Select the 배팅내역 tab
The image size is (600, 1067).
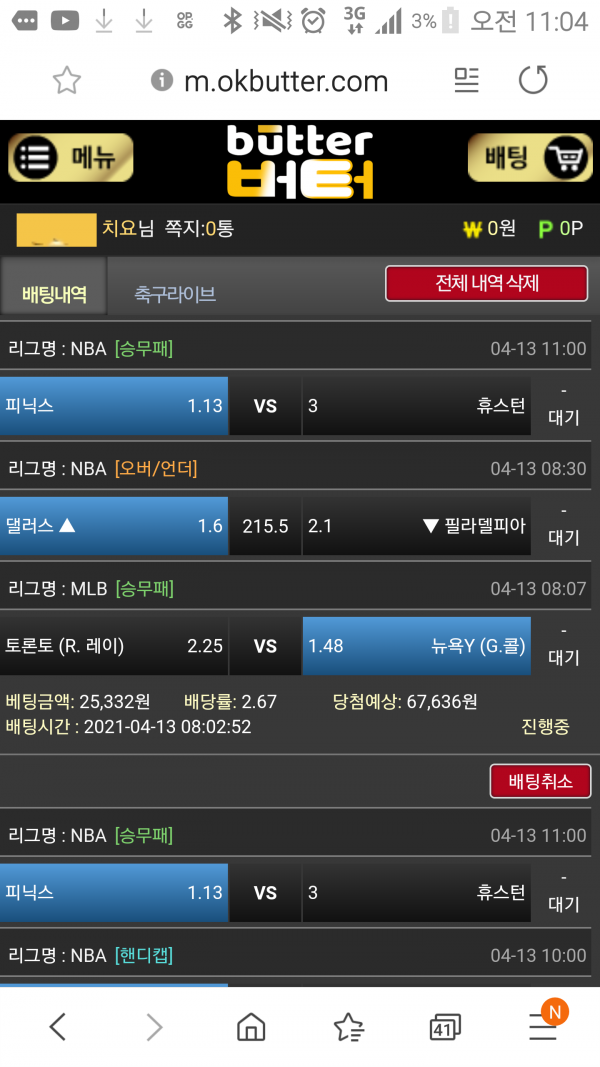coord(54,294)
